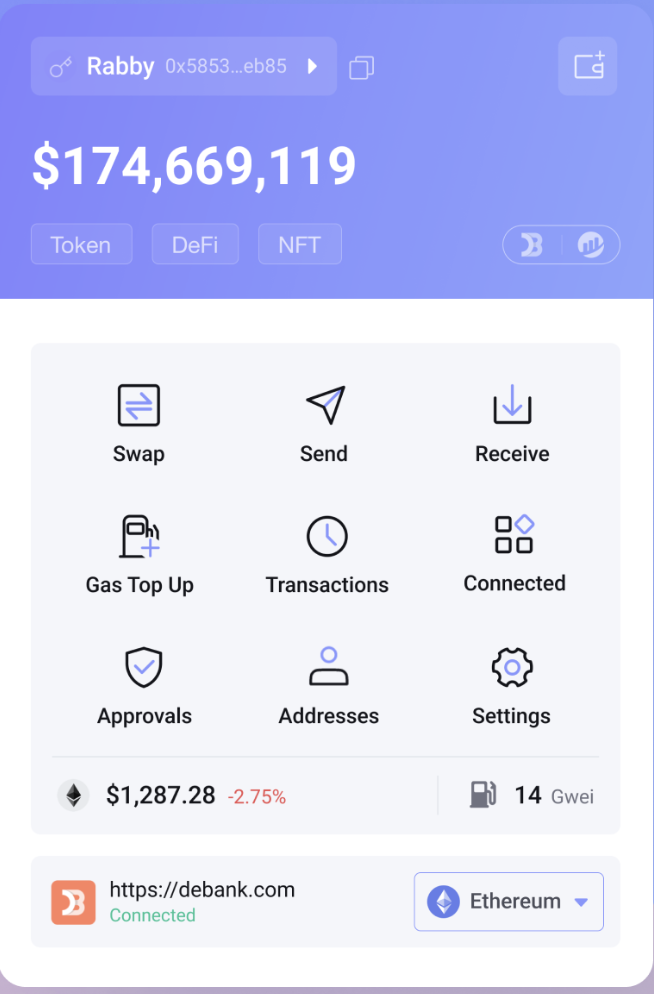
Task: Open Settings
Action: (511, 685)
